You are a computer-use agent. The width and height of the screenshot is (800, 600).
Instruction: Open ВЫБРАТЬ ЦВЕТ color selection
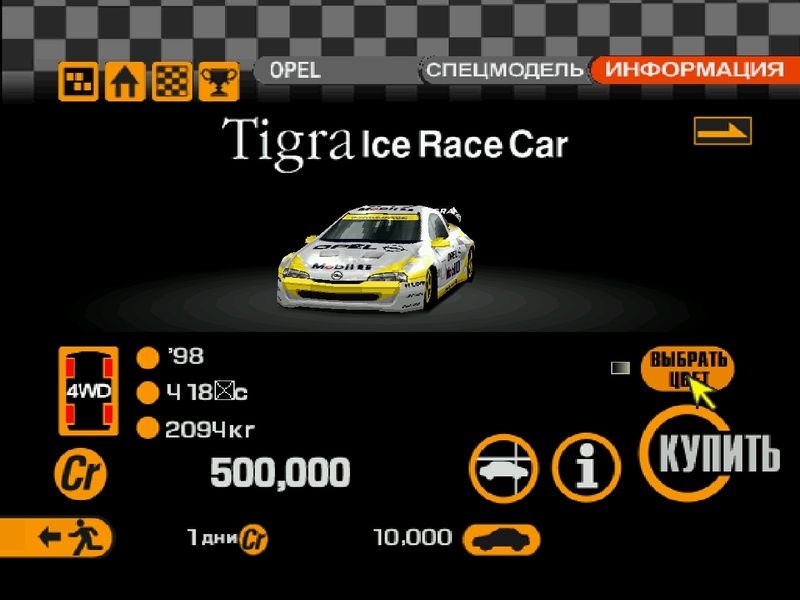[688, 369]
